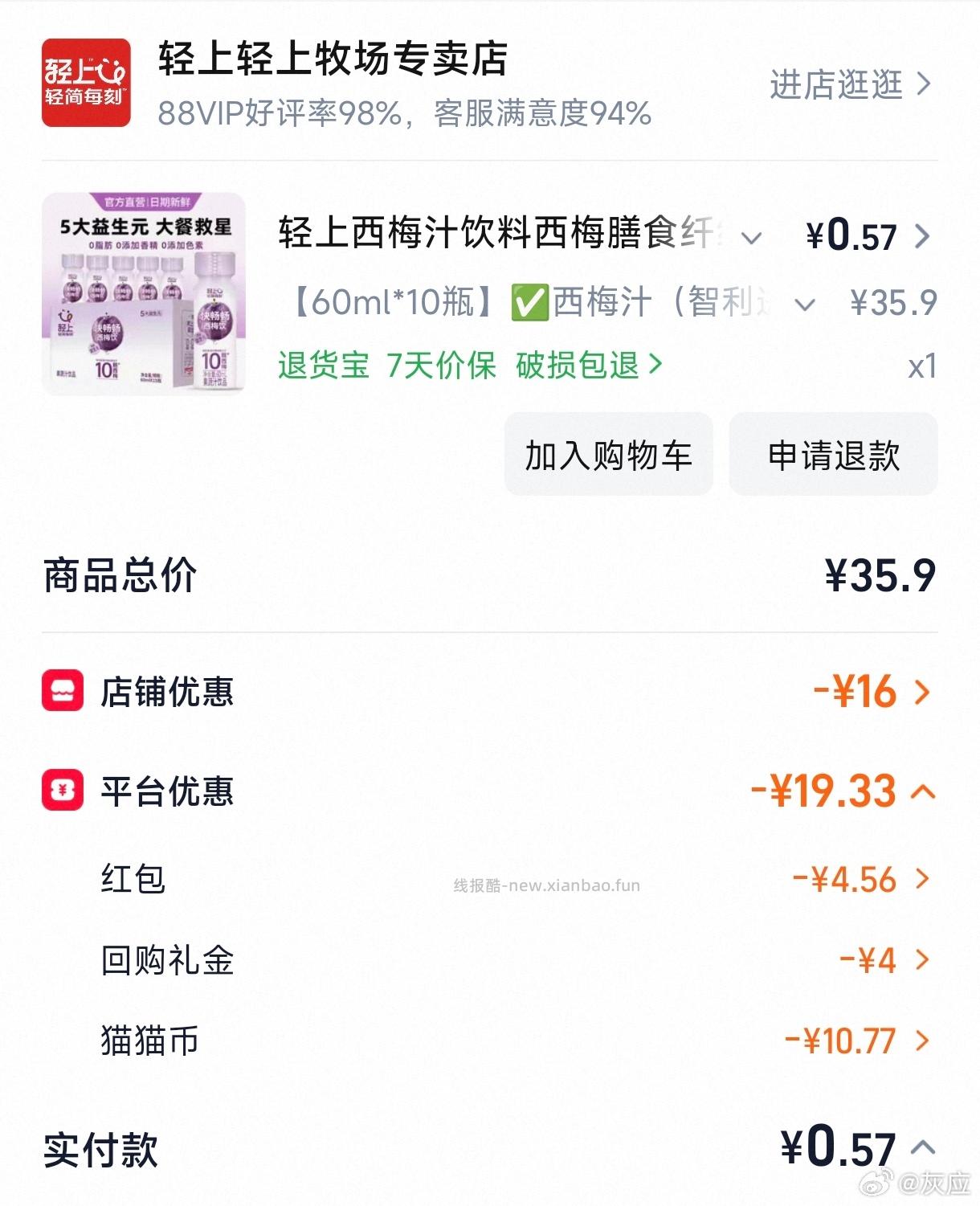Tap 申请退款 to request refund
Image resolution: width=980 pixels, height=1206 pixels.
tap(833, 455)
